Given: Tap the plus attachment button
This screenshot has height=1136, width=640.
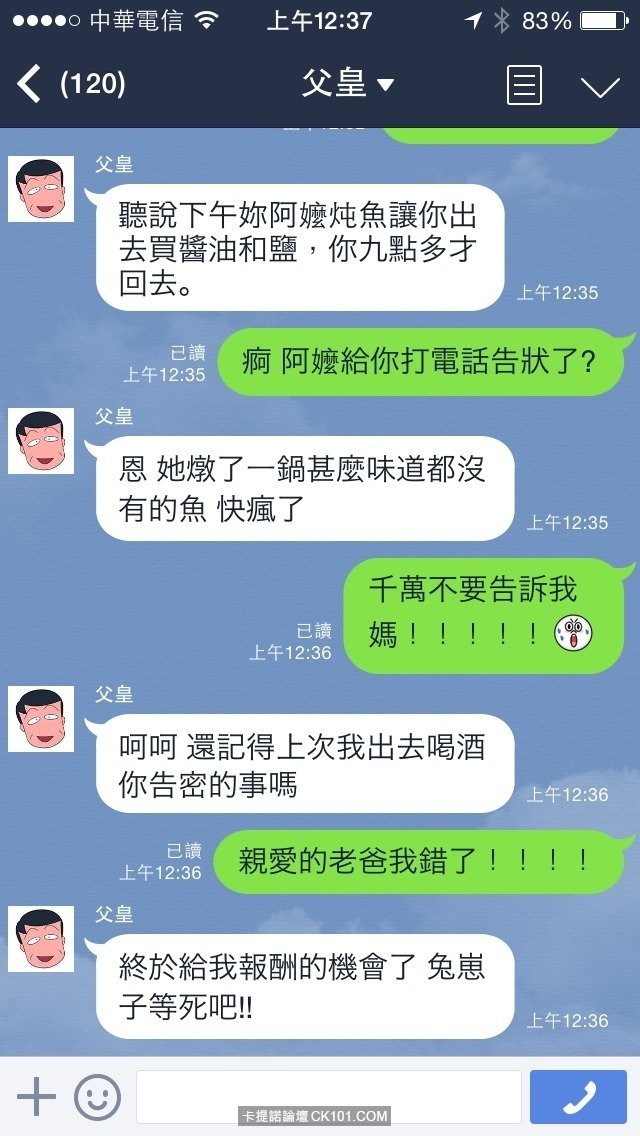Looking at the screenshot, I should (x=36, y=1096).
